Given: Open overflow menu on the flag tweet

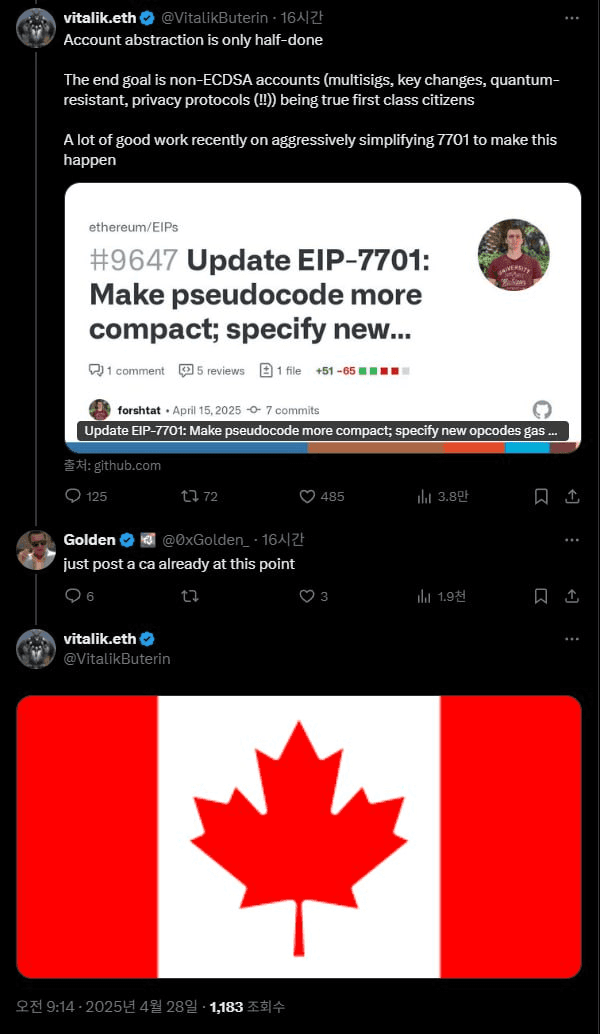Looking at the screenshot, I should [571, 639].
